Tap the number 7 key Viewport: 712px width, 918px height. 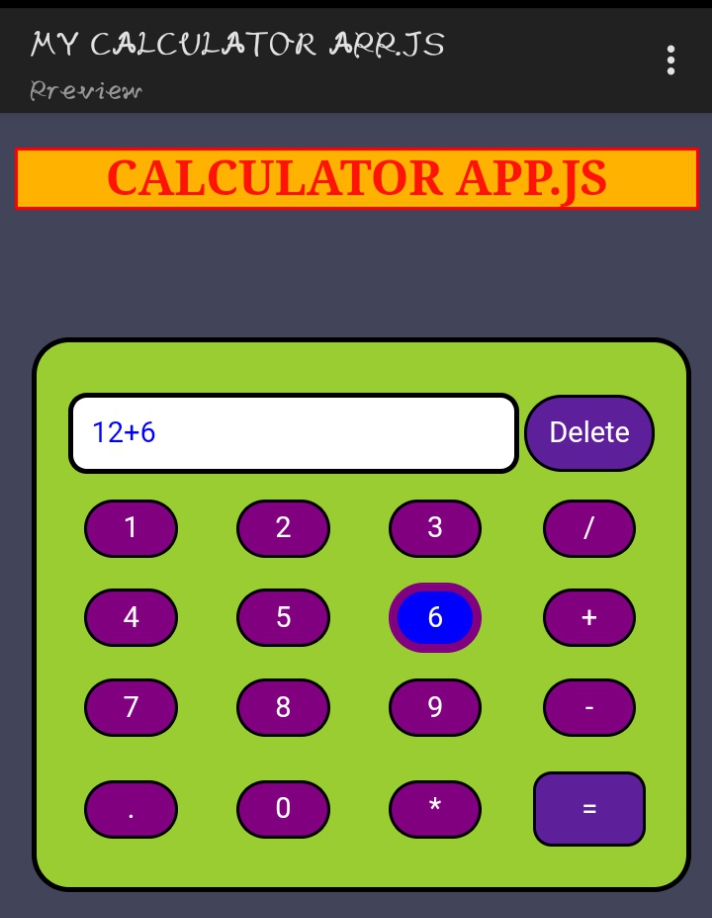(131, 708)
